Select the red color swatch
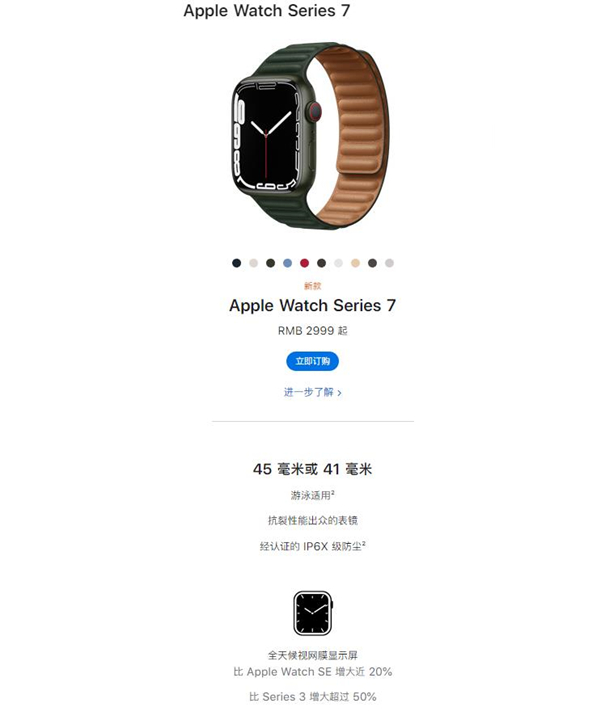Viewport: 600px width, 711px height. [304, 263]
